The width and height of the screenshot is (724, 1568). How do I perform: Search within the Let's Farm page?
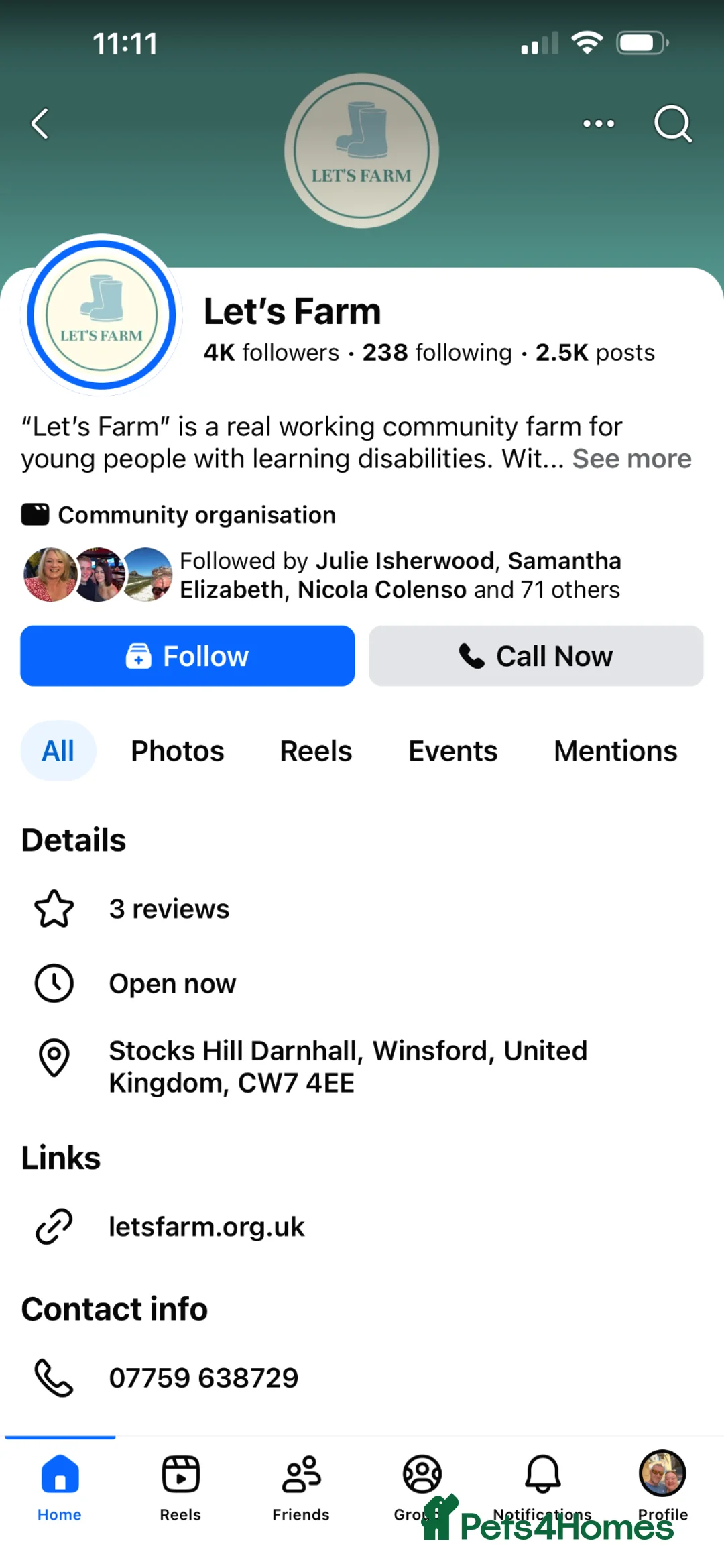[672, 124]
